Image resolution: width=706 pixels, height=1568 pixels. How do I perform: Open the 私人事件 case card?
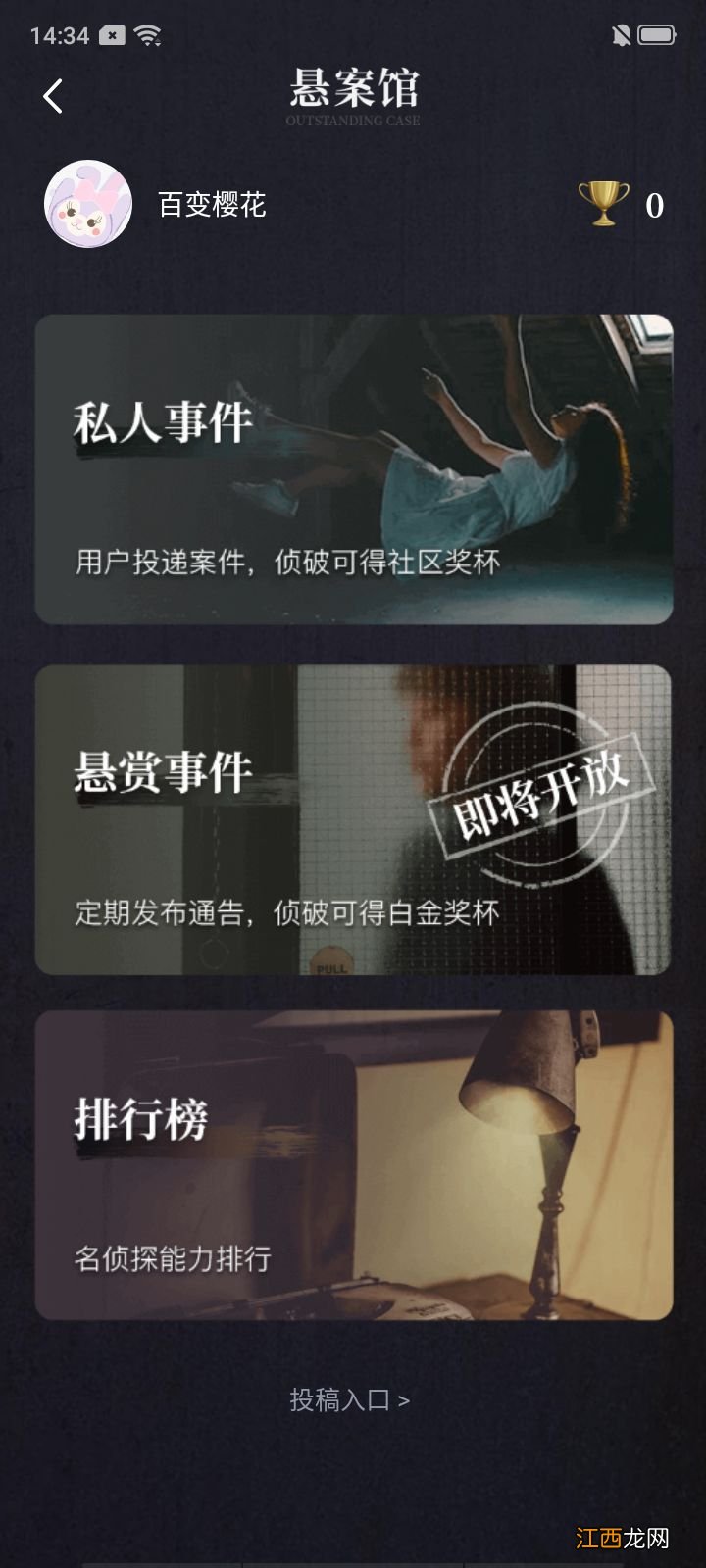353,467
